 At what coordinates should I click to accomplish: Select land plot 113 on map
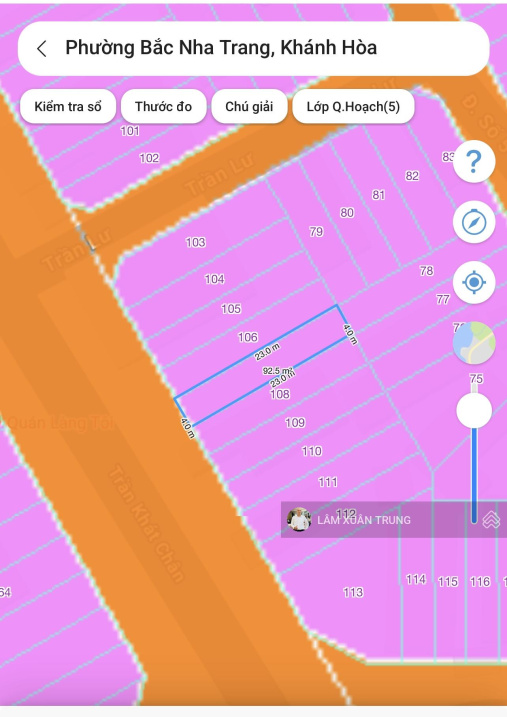(353, 592)
